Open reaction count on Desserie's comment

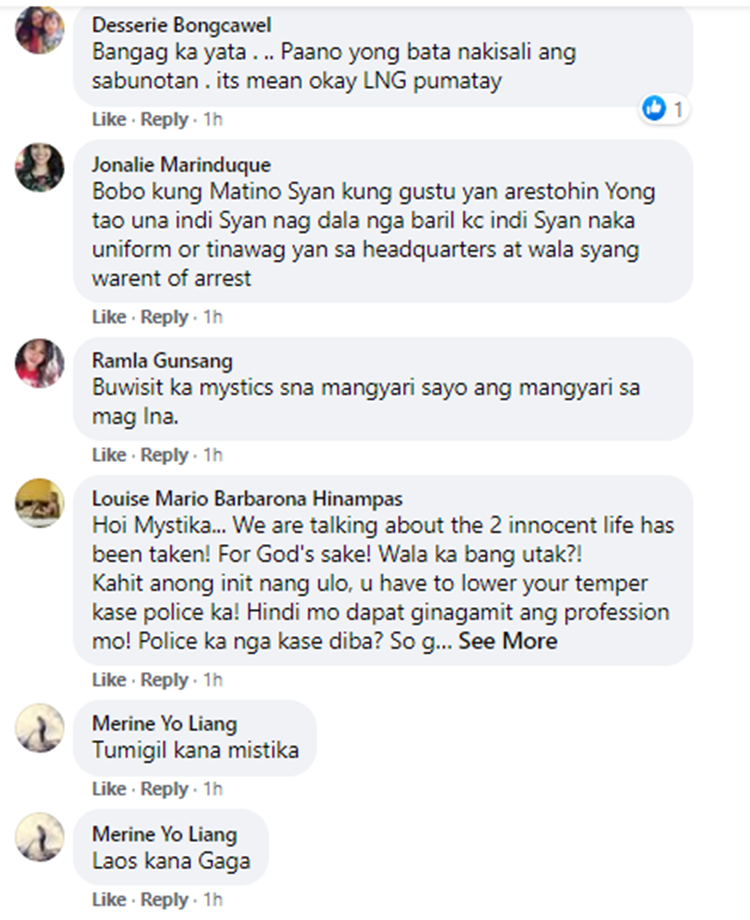click(664, 108)
